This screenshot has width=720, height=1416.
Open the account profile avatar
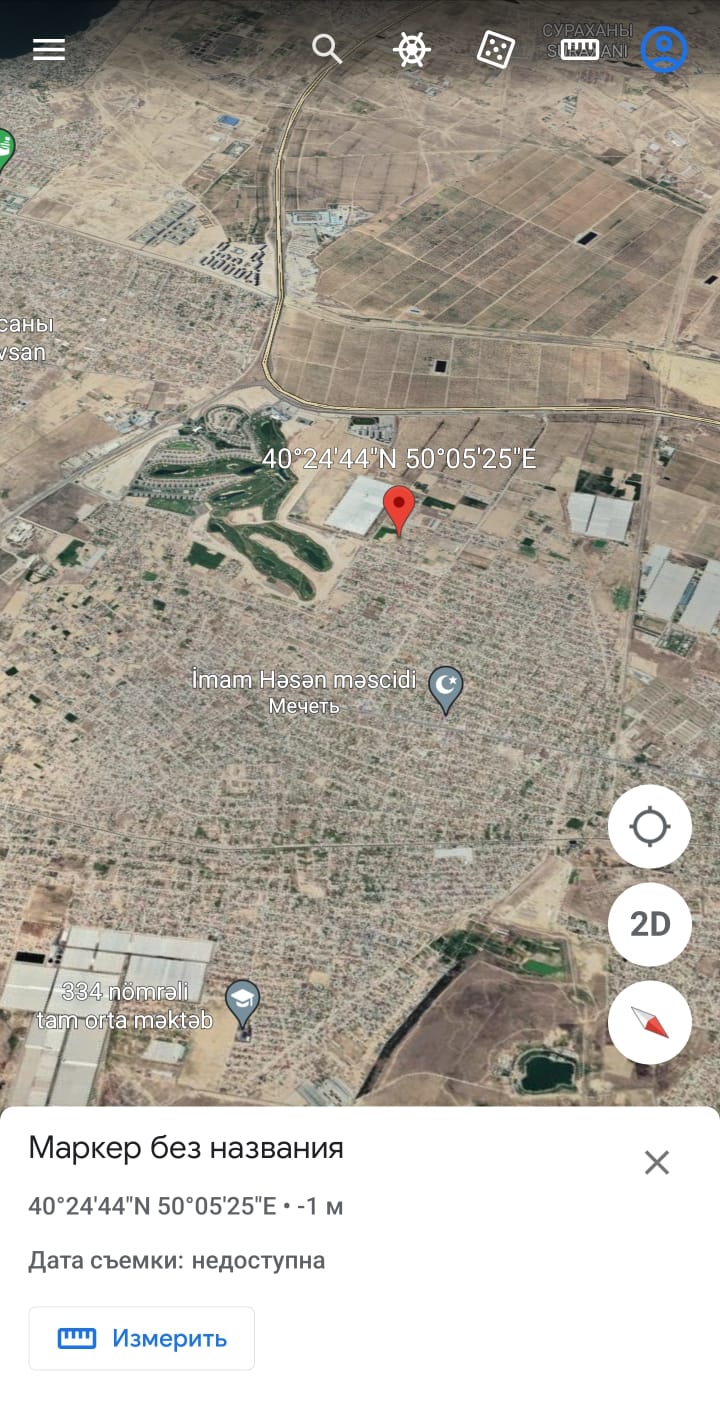(x=664, y=49)
